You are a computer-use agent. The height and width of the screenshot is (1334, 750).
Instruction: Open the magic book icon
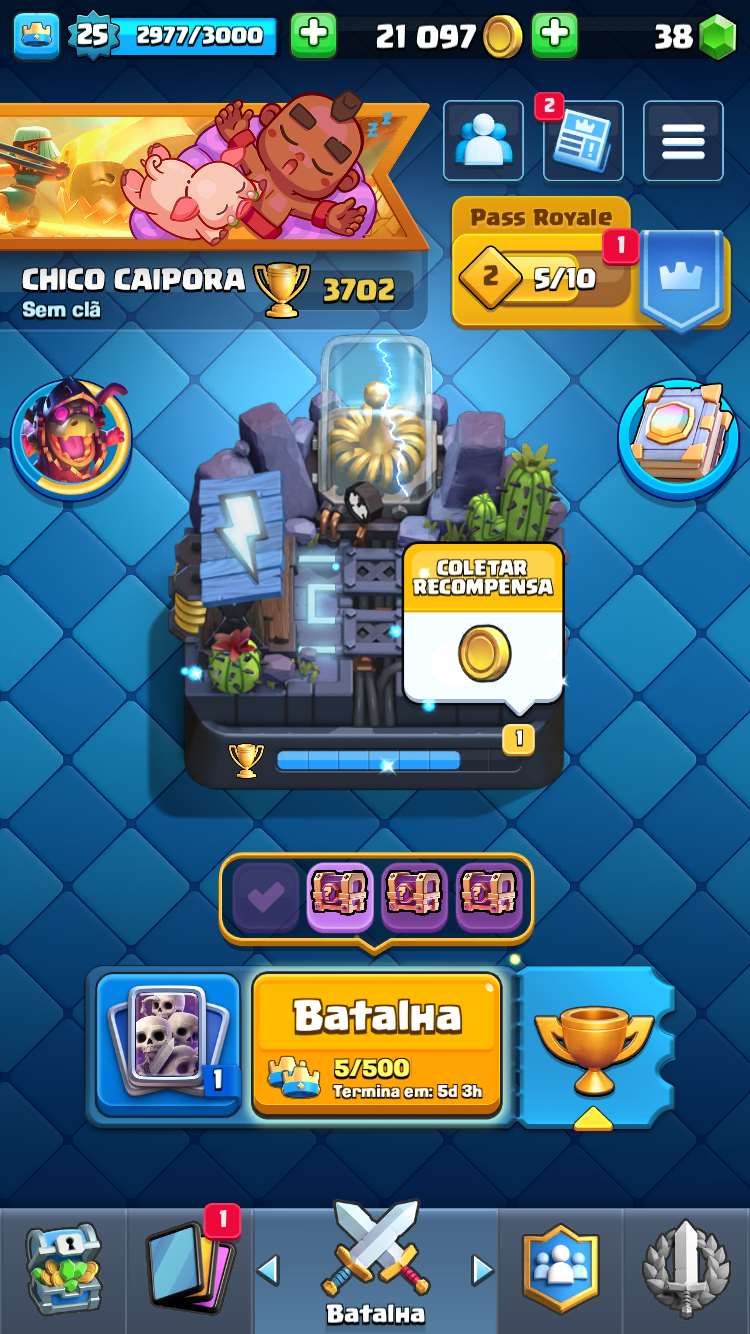tap(678, 437)
